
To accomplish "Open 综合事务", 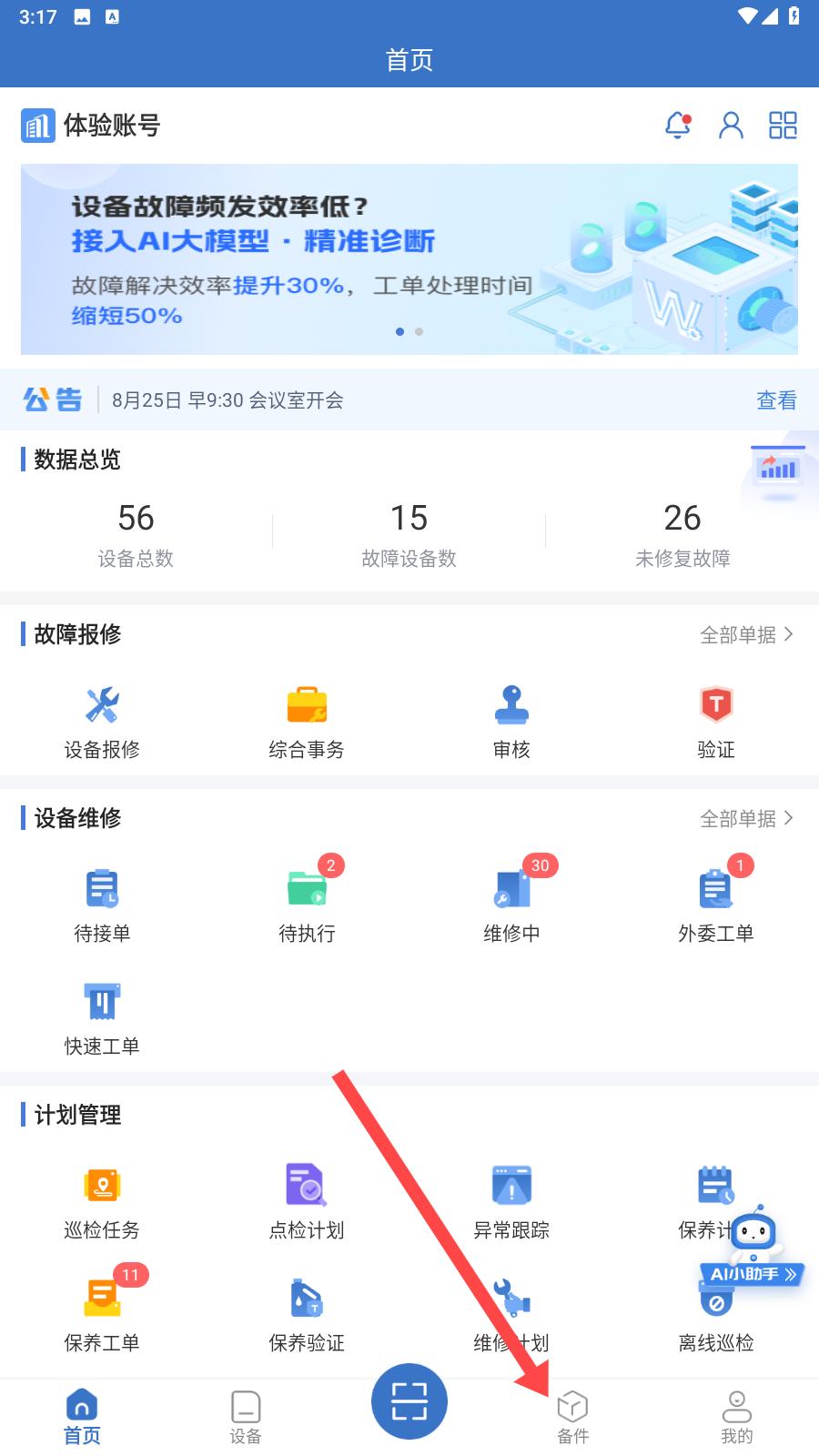I will 307,722.
